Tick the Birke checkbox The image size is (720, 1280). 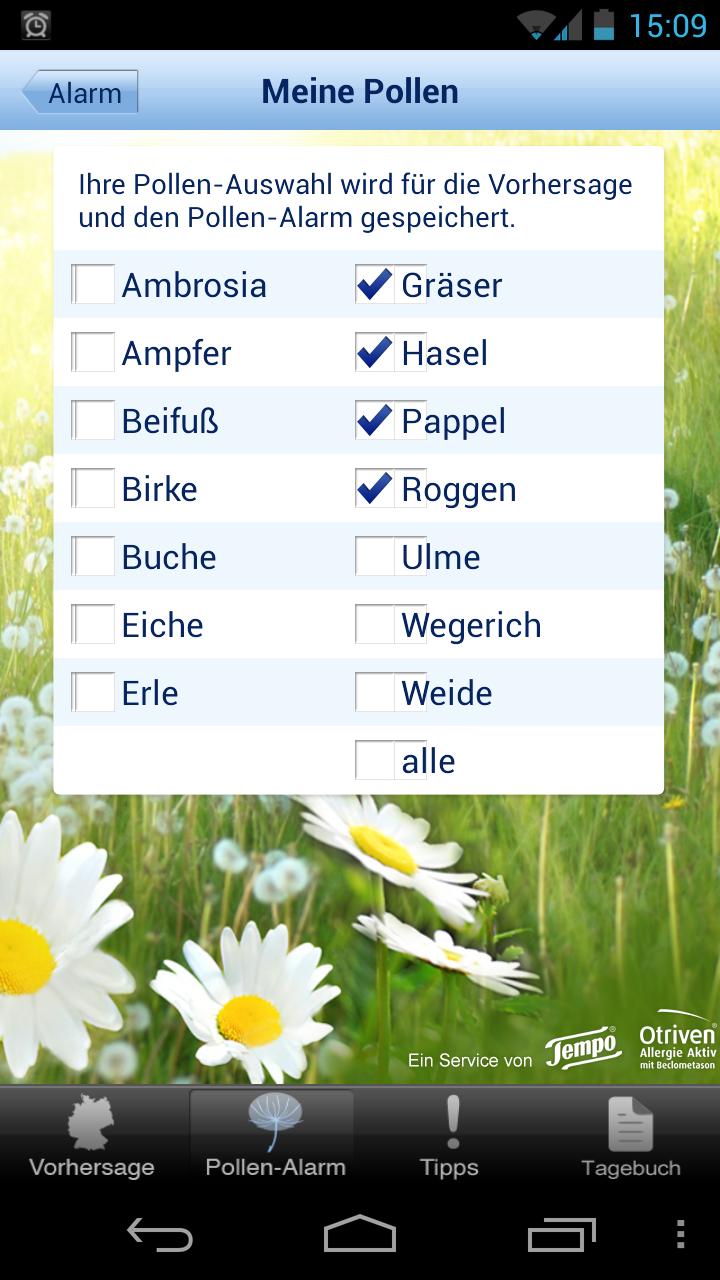click(x=94, y=489)
